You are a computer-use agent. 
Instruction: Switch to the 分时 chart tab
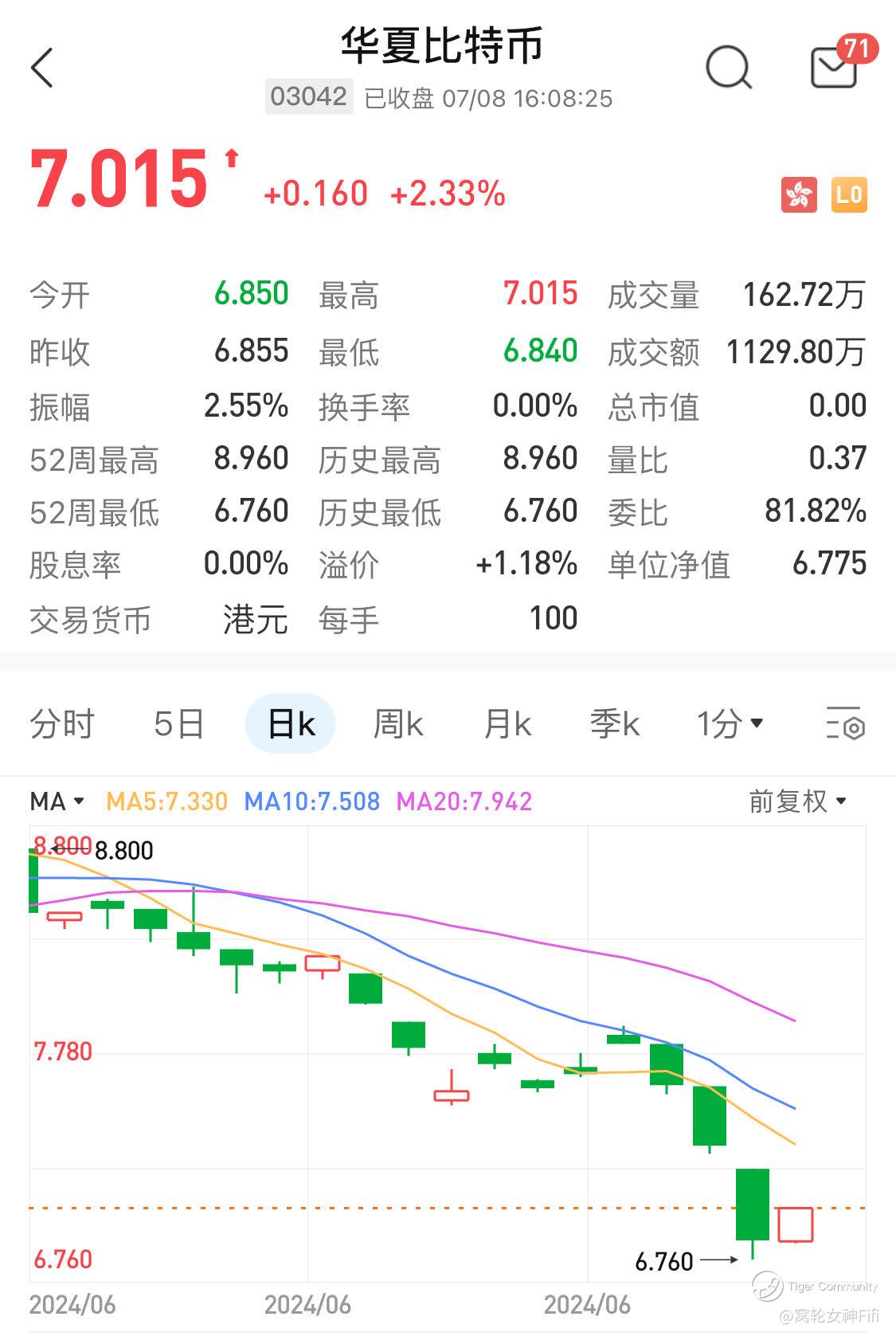click(62, 724)
